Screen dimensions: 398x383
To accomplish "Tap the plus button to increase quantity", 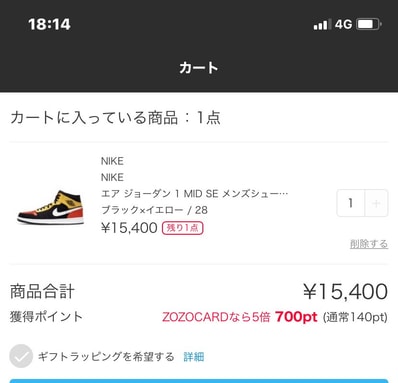I will pos(376,203).
